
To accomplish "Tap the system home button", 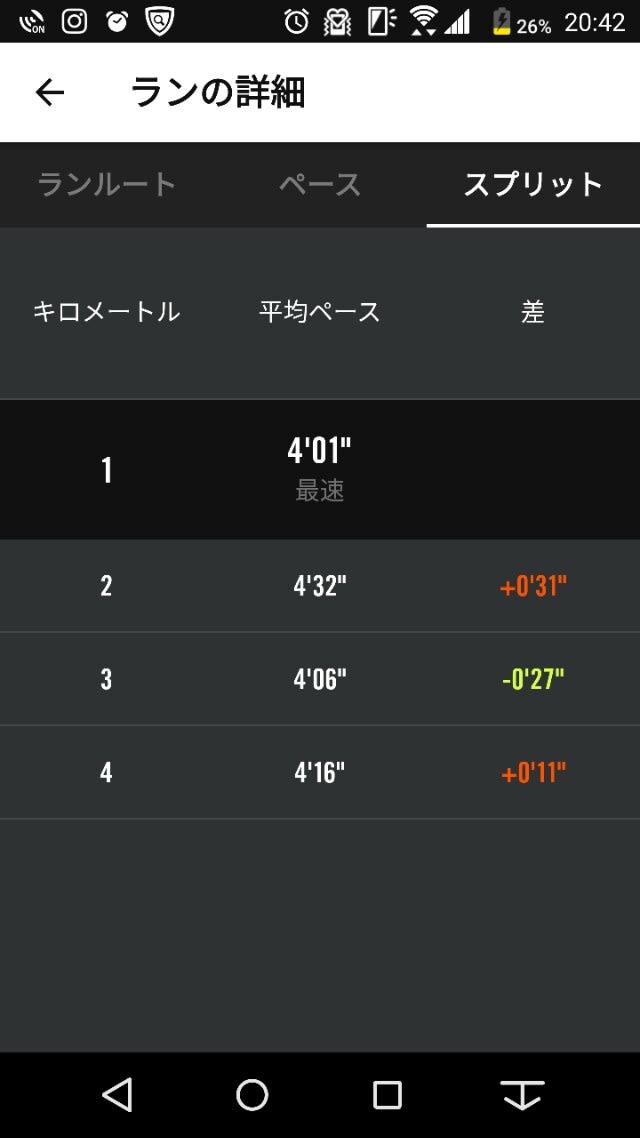I will click(x=252, y=1094).
